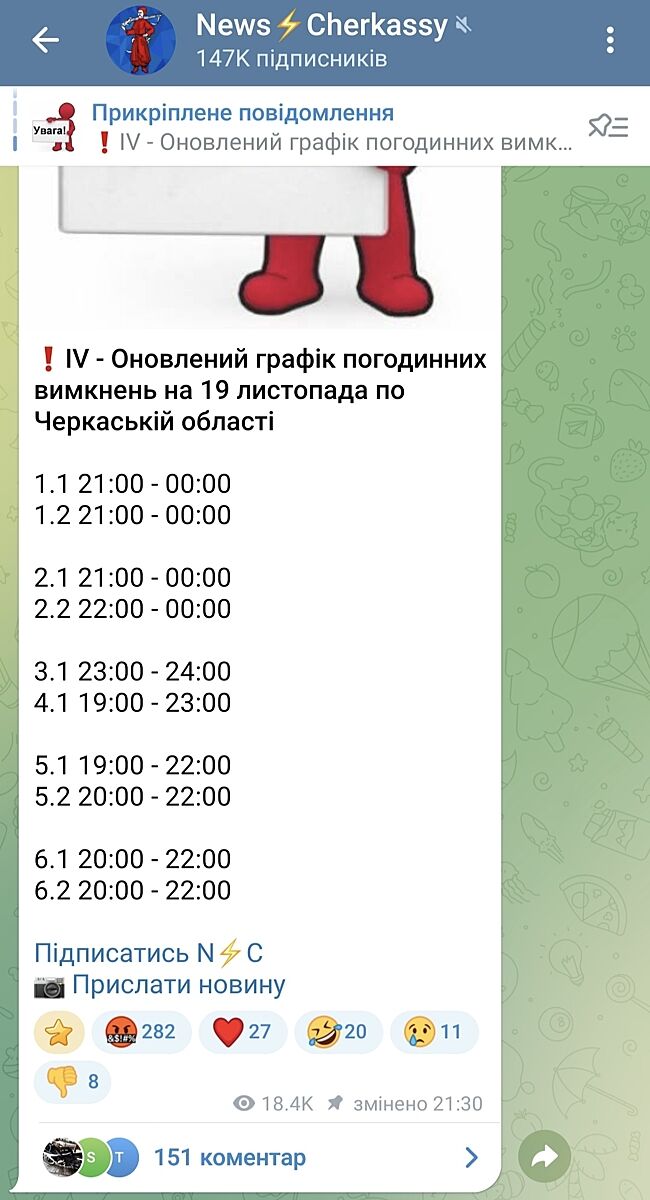Open the 151 коментар thread

point(260,1158)
